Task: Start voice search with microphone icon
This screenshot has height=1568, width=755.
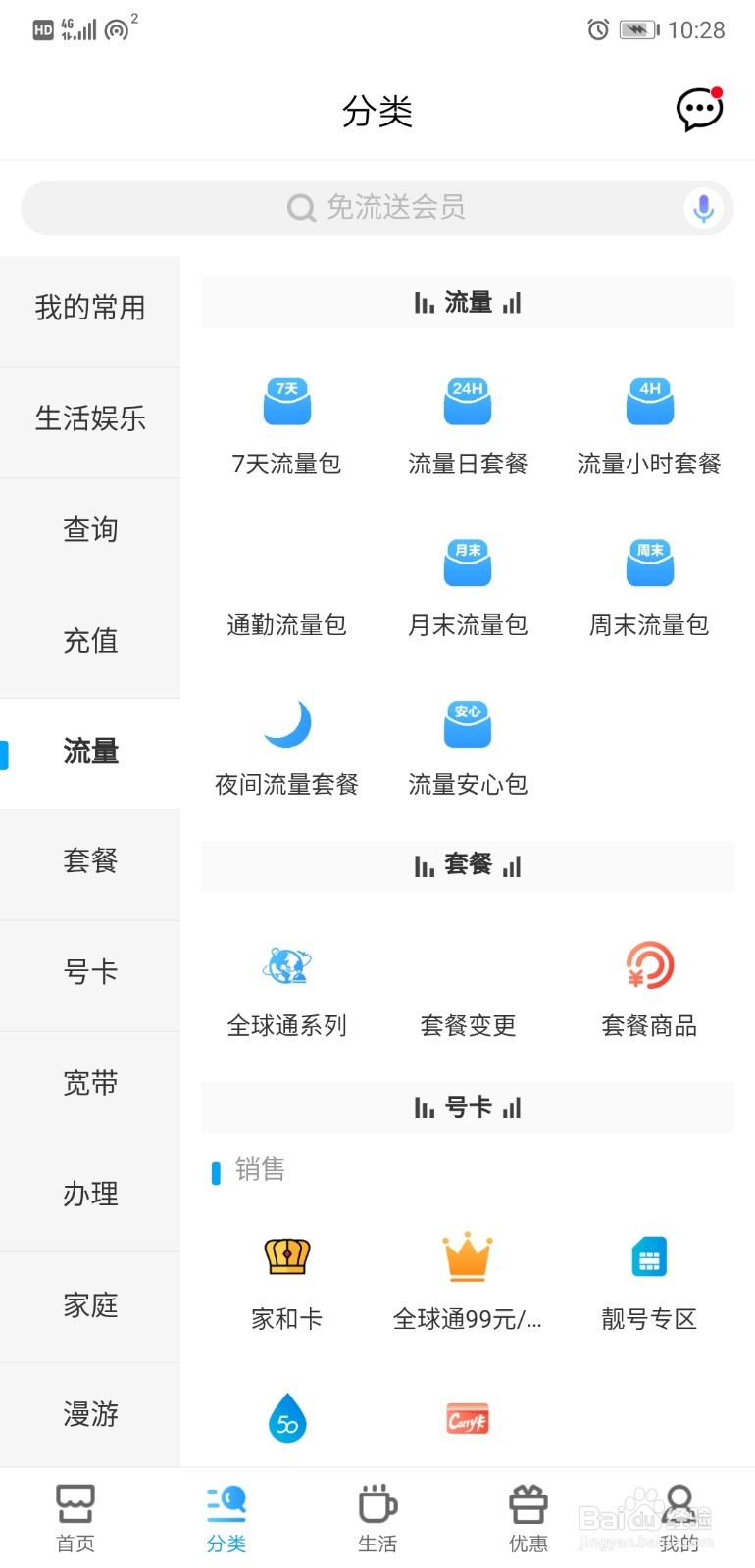Action: point(703,208)
